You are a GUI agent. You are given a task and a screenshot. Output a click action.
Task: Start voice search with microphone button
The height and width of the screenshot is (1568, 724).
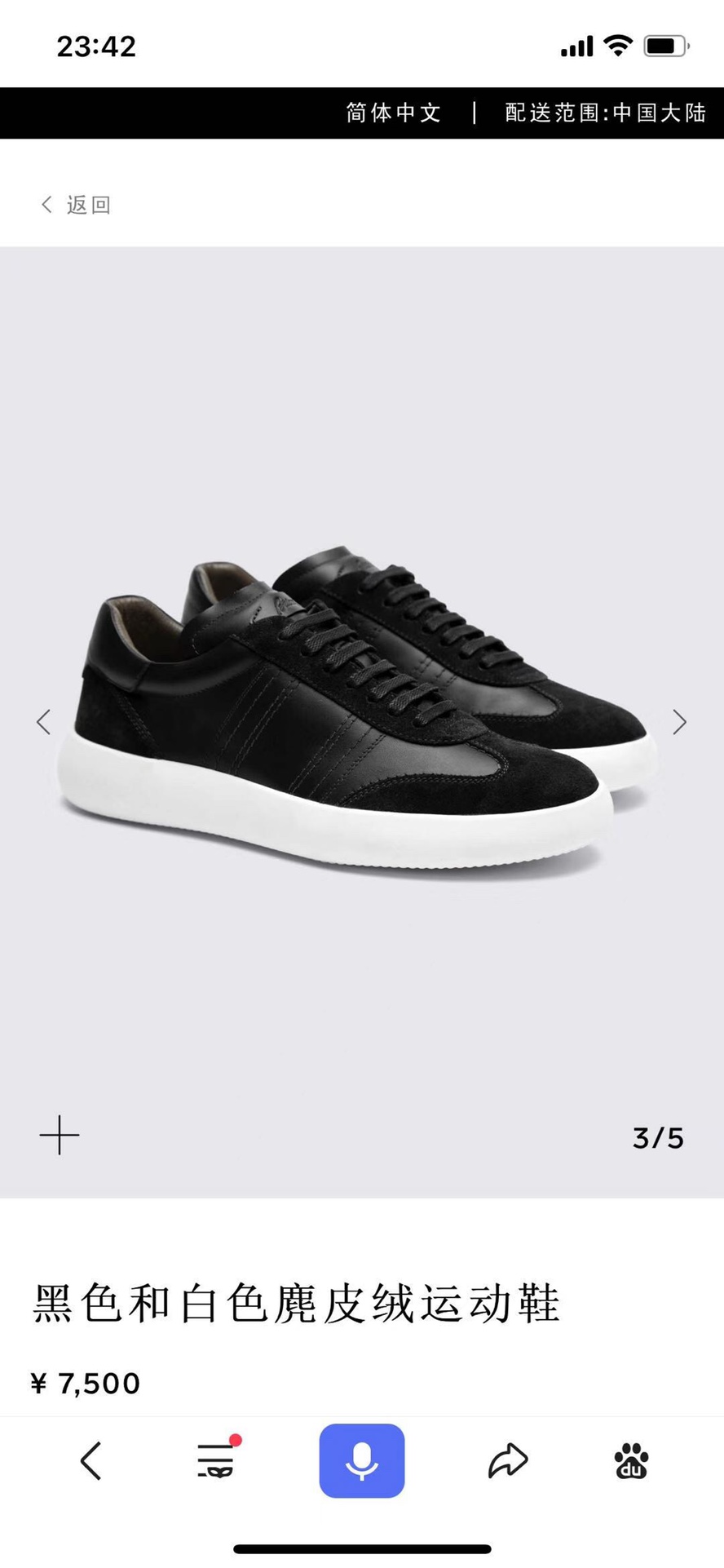361,1460
